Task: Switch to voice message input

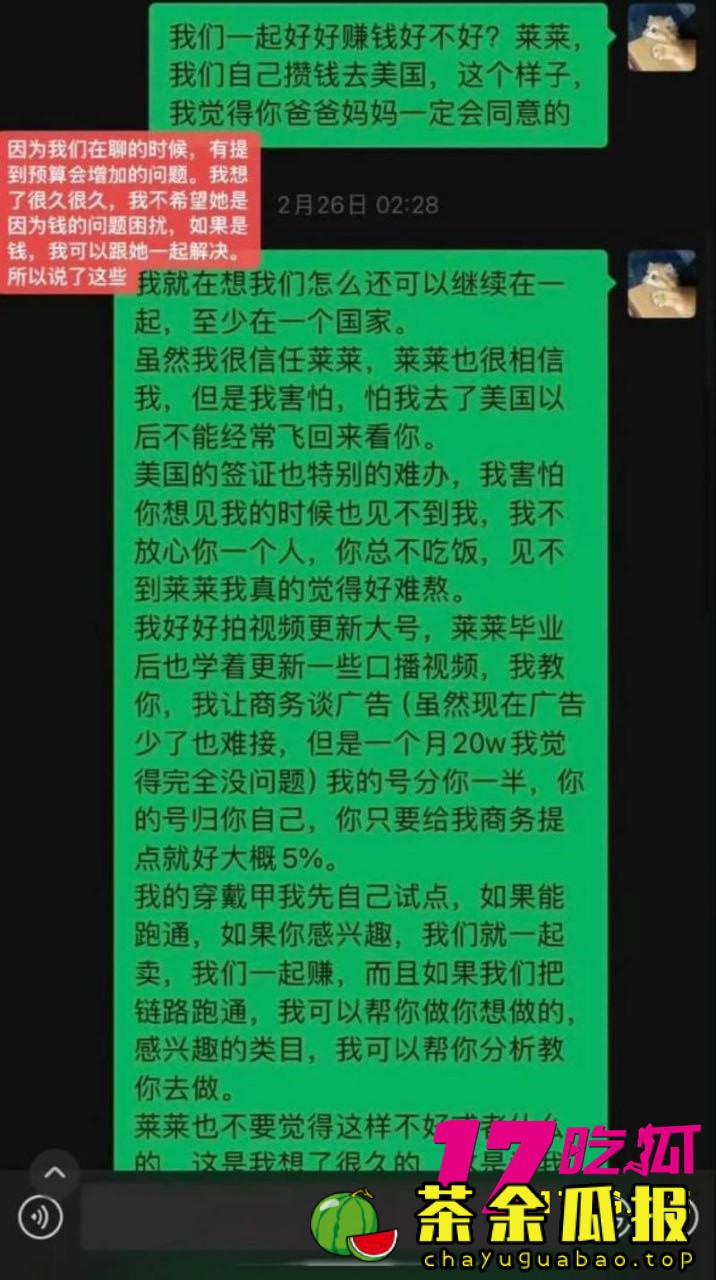Action: coord(40,1217)
